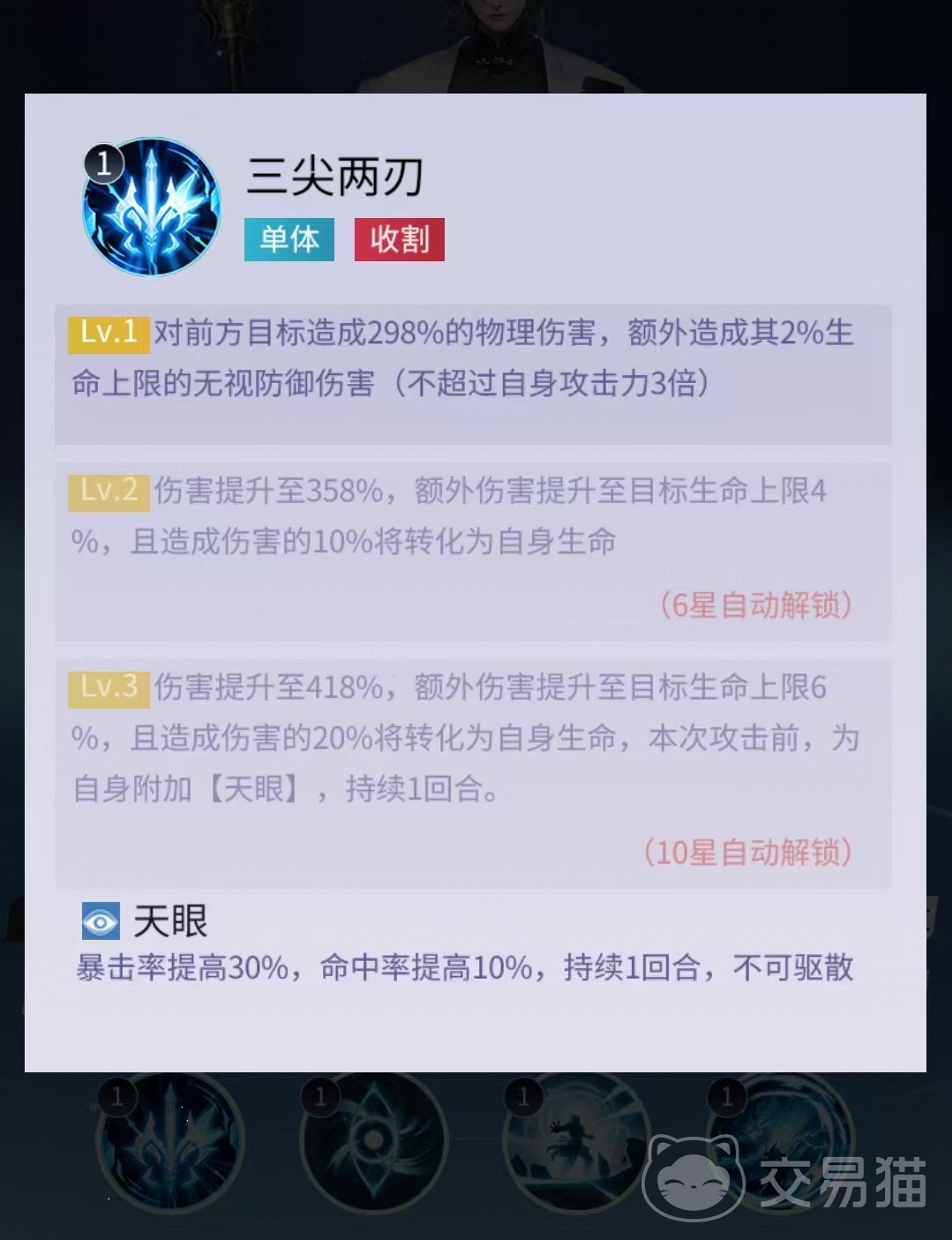View the warrior figure skill in the bottom row

click(x=575, y=1140)
